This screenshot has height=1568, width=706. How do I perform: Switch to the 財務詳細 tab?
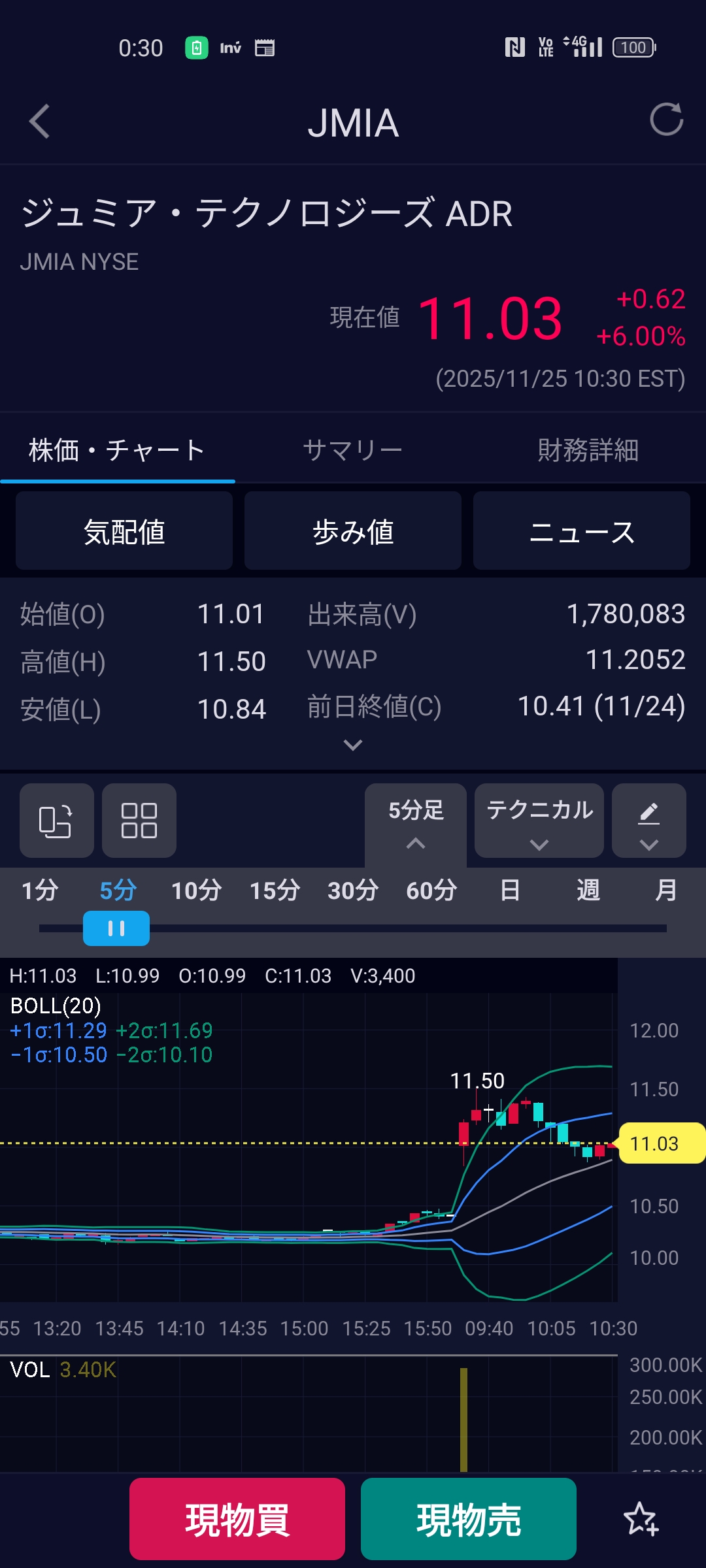(588, 450)
